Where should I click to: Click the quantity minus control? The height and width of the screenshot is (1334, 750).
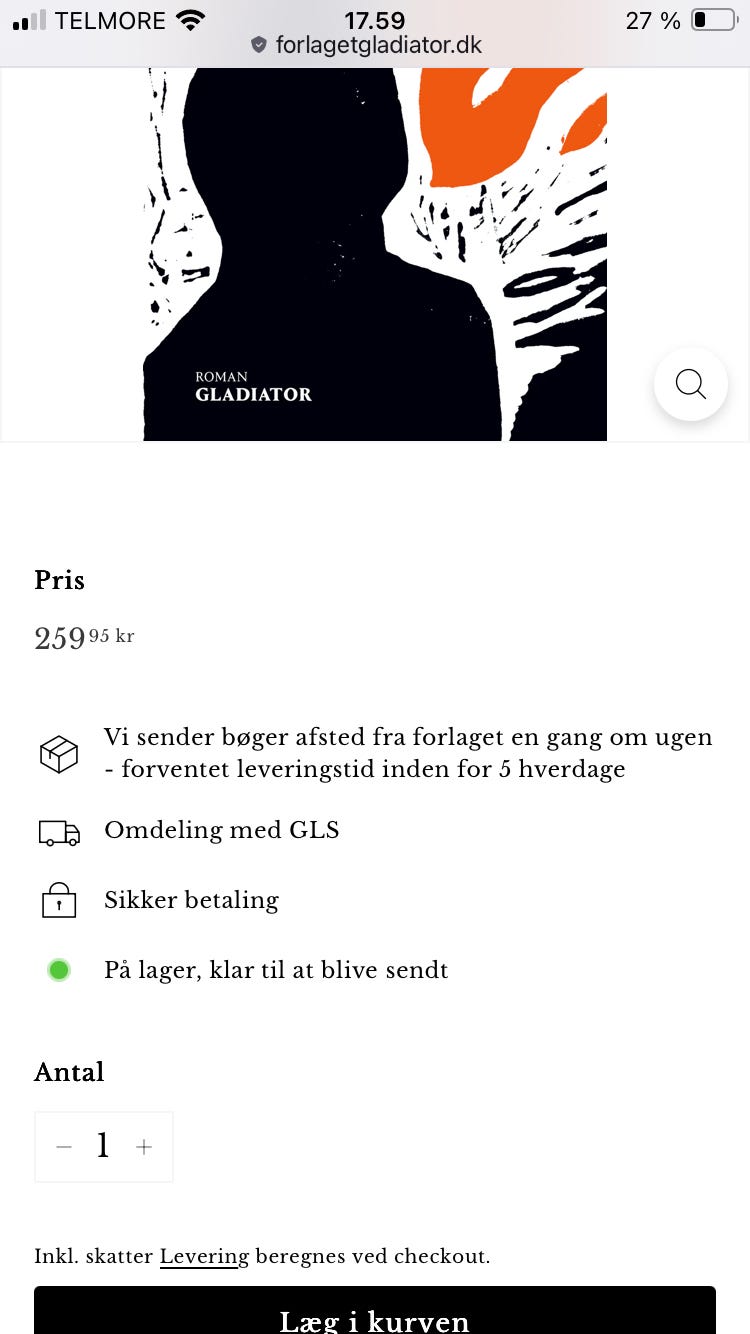[63, 1146]
